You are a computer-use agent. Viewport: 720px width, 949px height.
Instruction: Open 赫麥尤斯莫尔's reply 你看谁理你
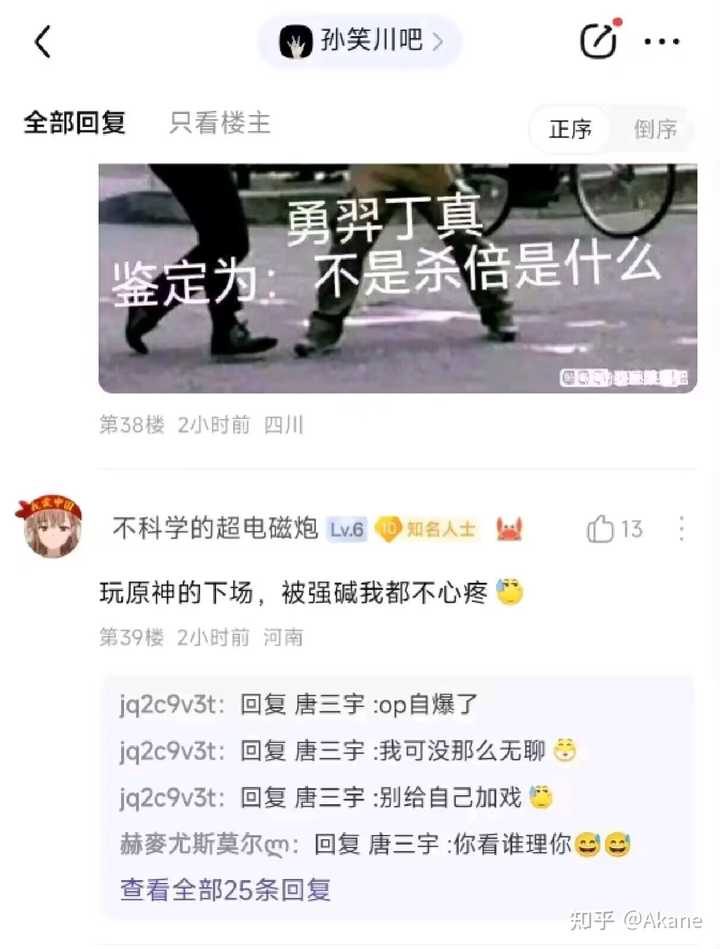tap(375, 845)
